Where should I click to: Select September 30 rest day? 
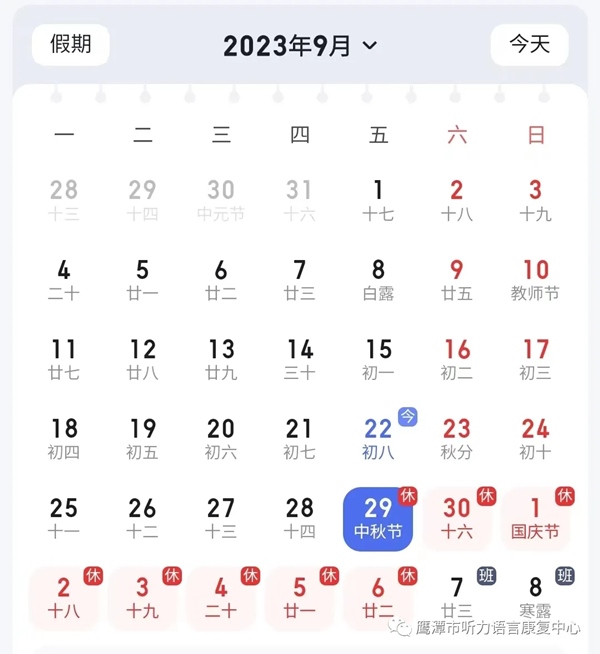tap(457, 518)
